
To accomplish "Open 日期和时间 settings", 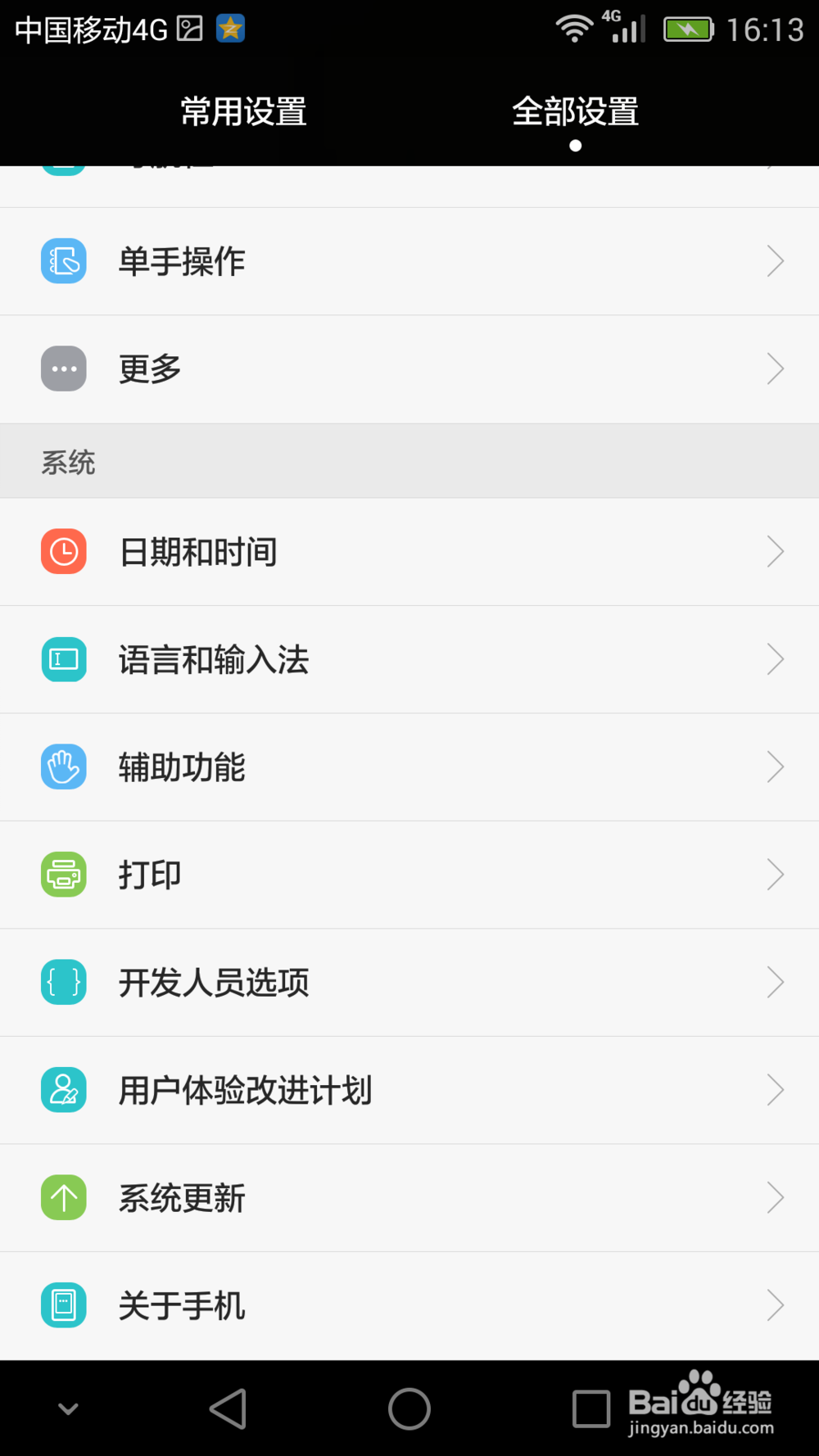I will click(409, 551).
